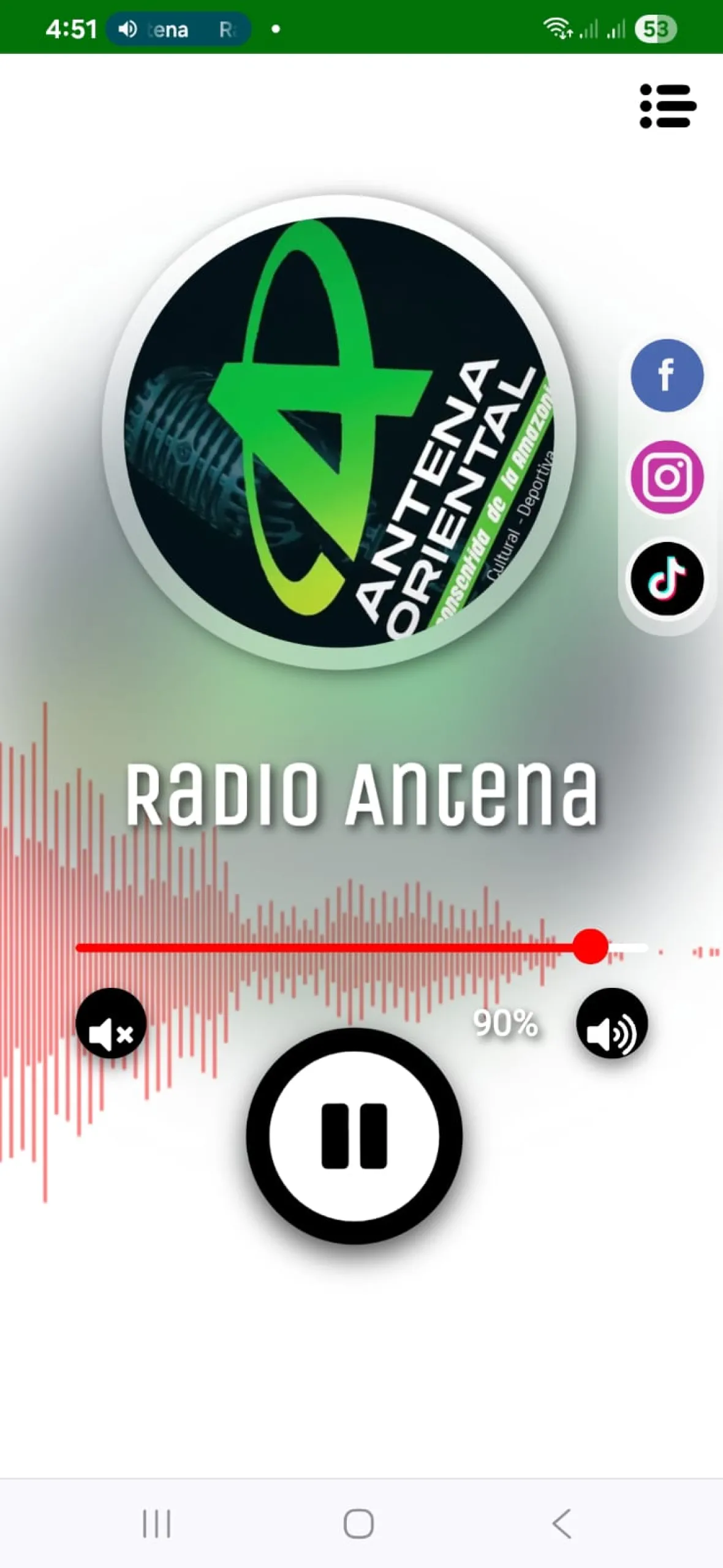Pause the radio stream
This screenshot has height=1568, width=723.
click(354, 1136)
